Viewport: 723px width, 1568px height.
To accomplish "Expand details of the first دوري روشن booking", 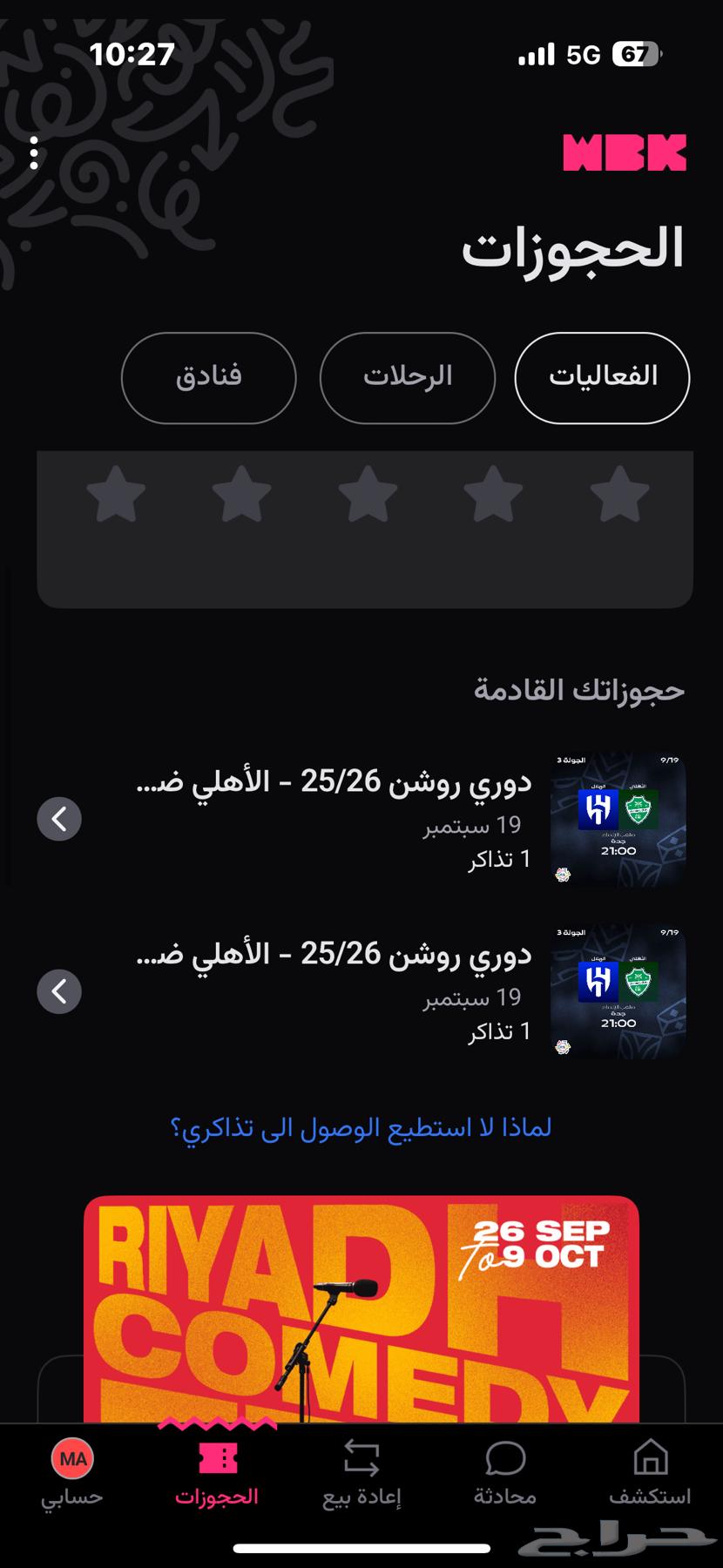I will pos(58,819).
